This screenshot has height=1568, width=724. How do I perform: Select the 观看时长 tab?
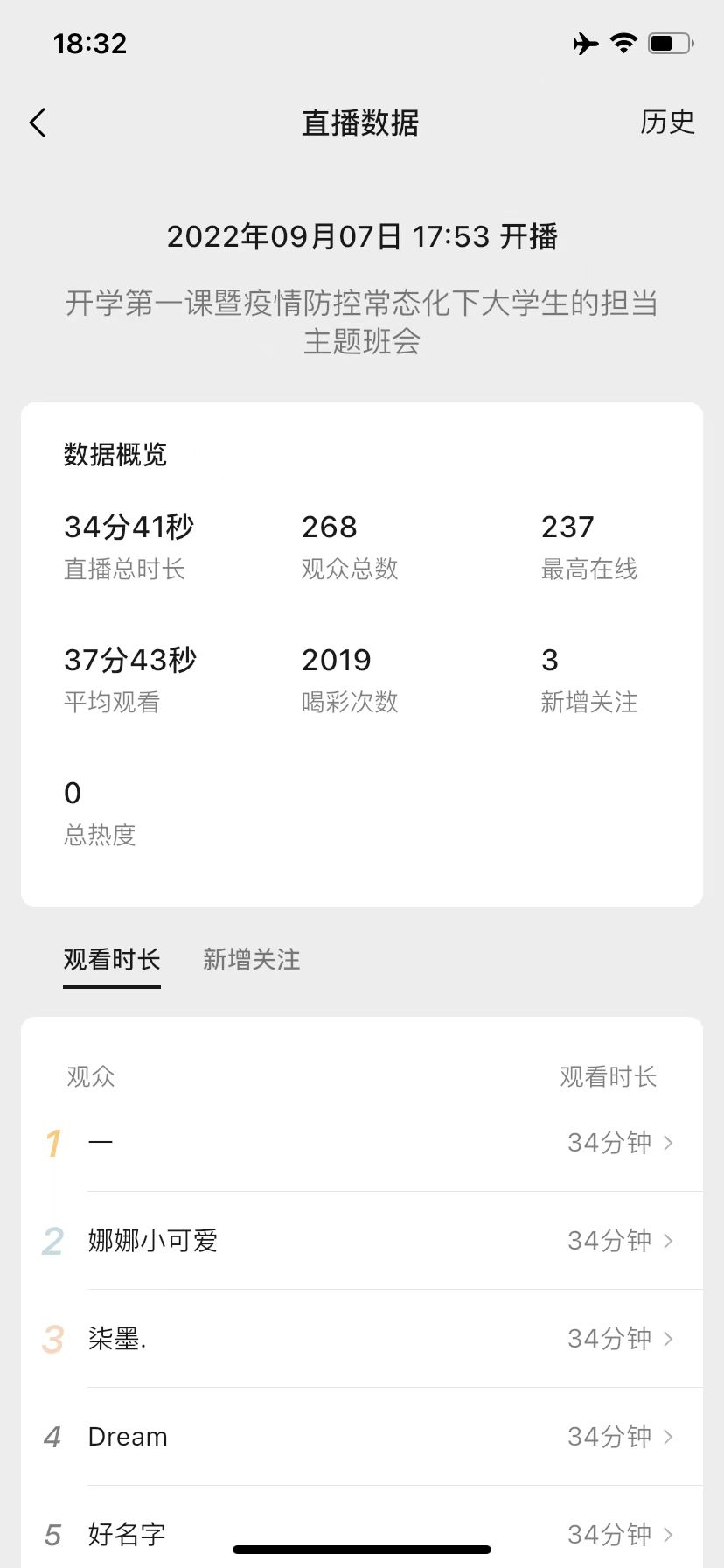pos(112,960)
